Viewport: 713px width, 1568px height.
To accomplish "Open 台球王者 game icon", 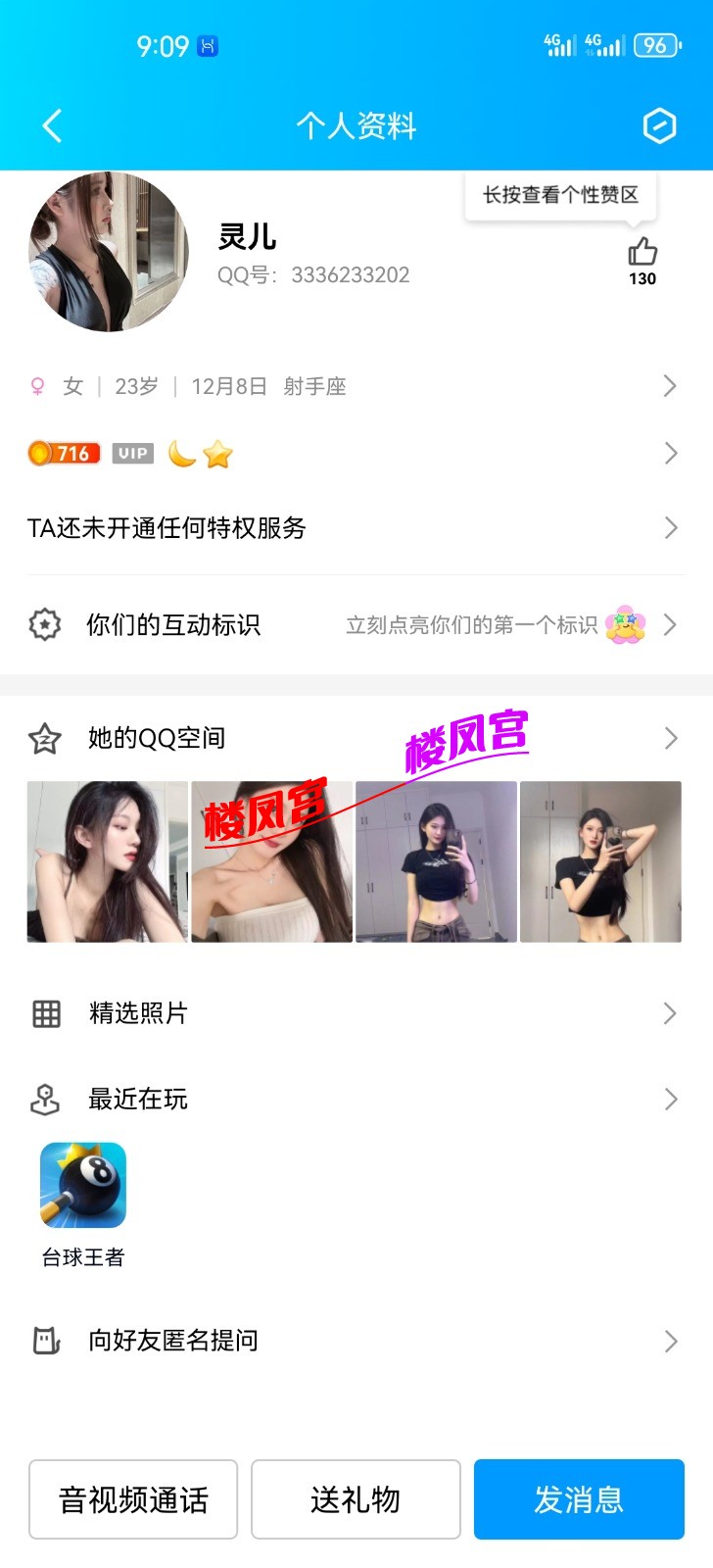I will (82, 1184).
